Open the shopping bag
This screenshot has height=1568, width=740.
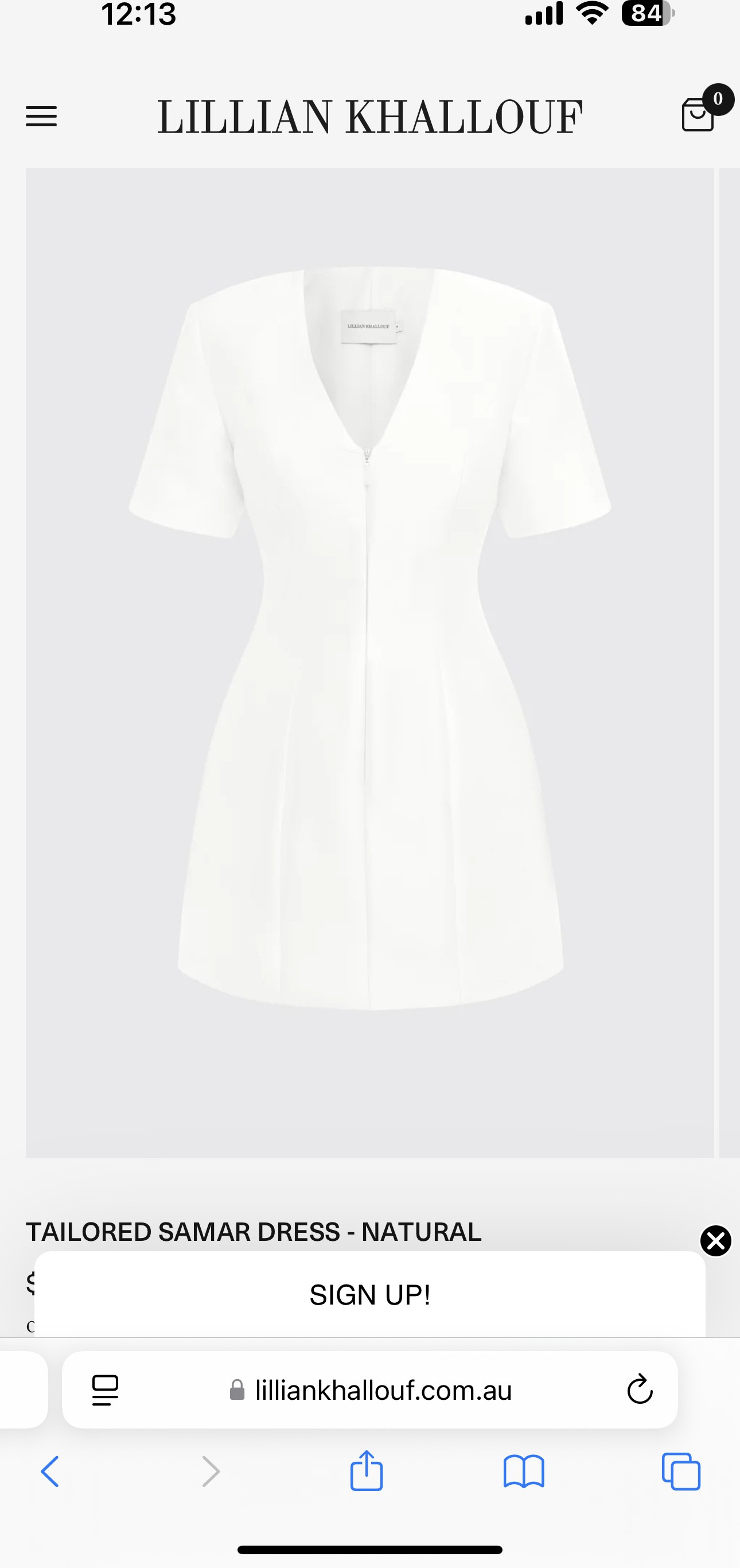(x=698, y=114)
